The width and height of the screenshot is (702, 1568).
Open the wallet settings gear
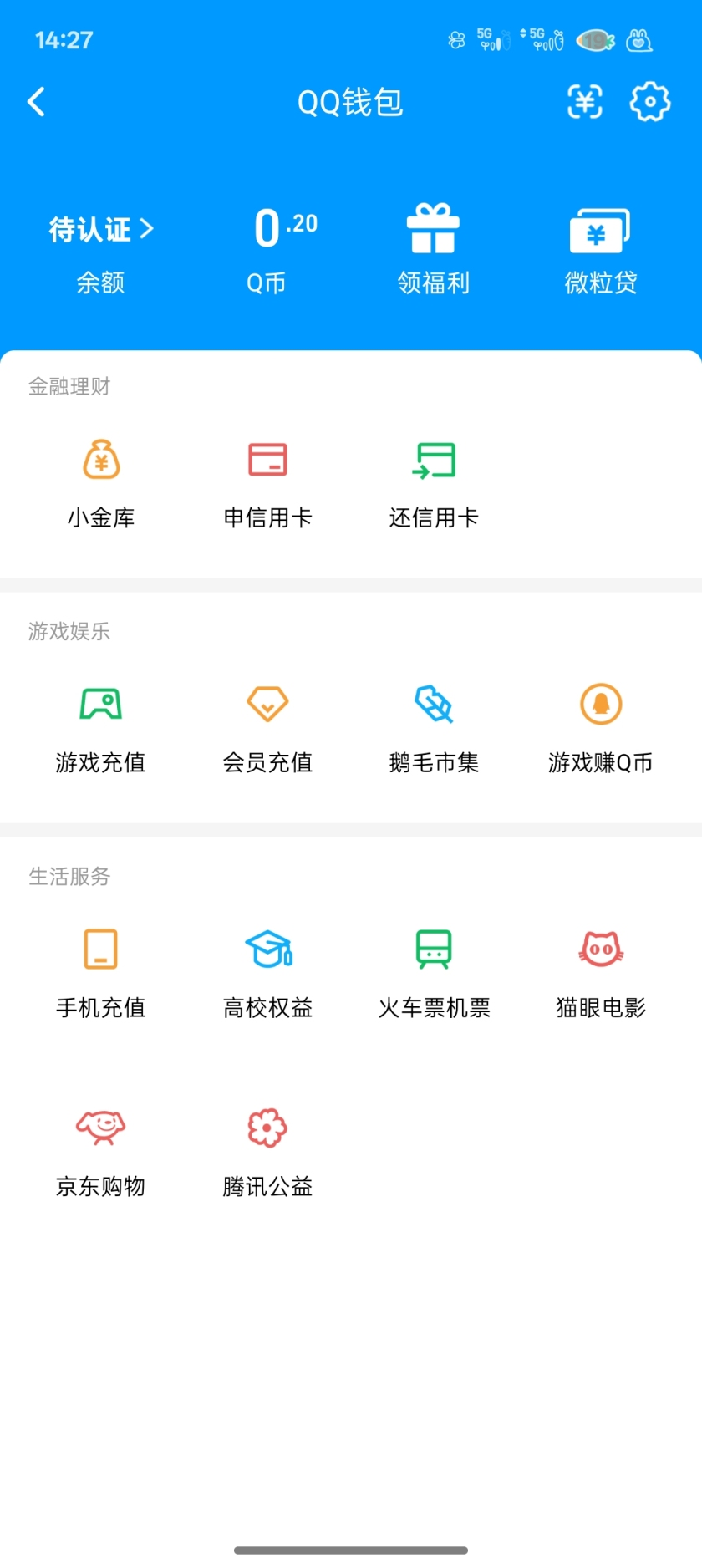coord(649,102)
